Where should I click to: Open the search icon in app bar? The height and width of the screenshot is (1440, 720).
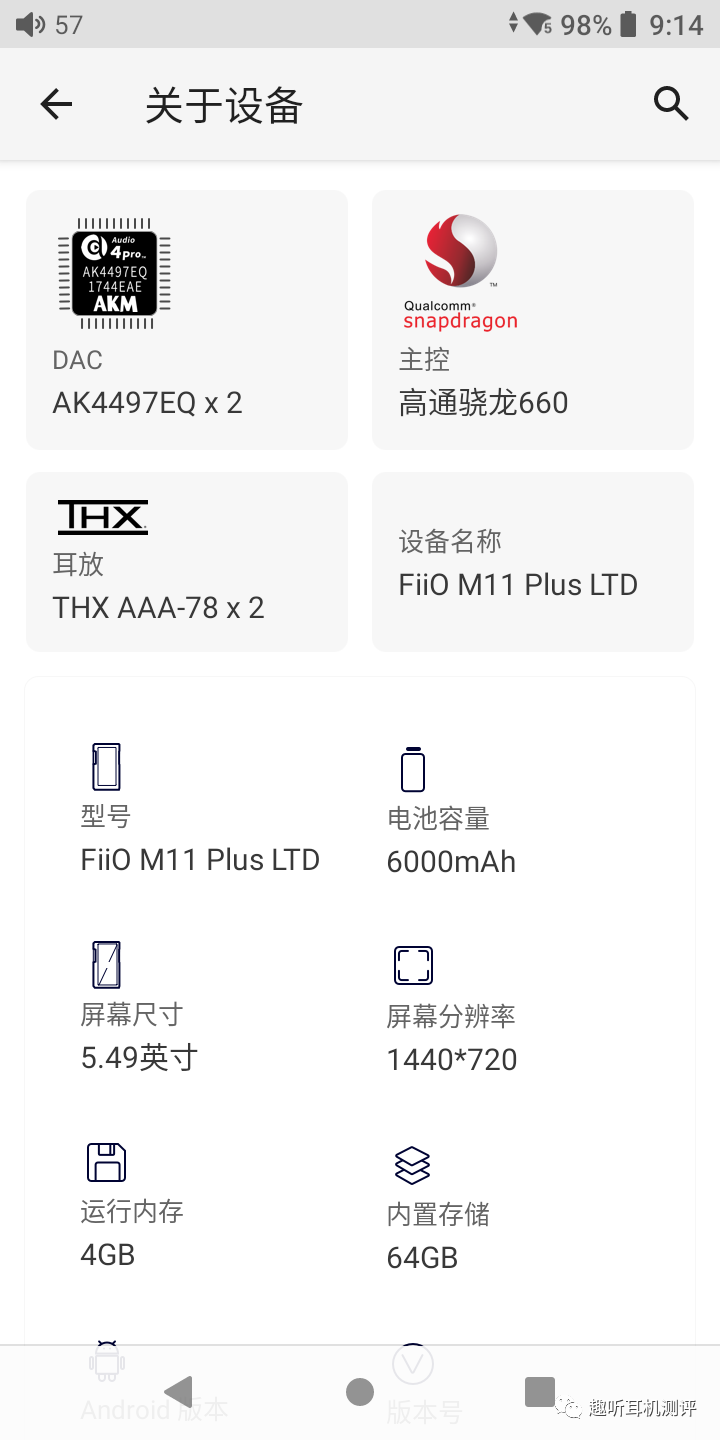[x=671, y=103]
